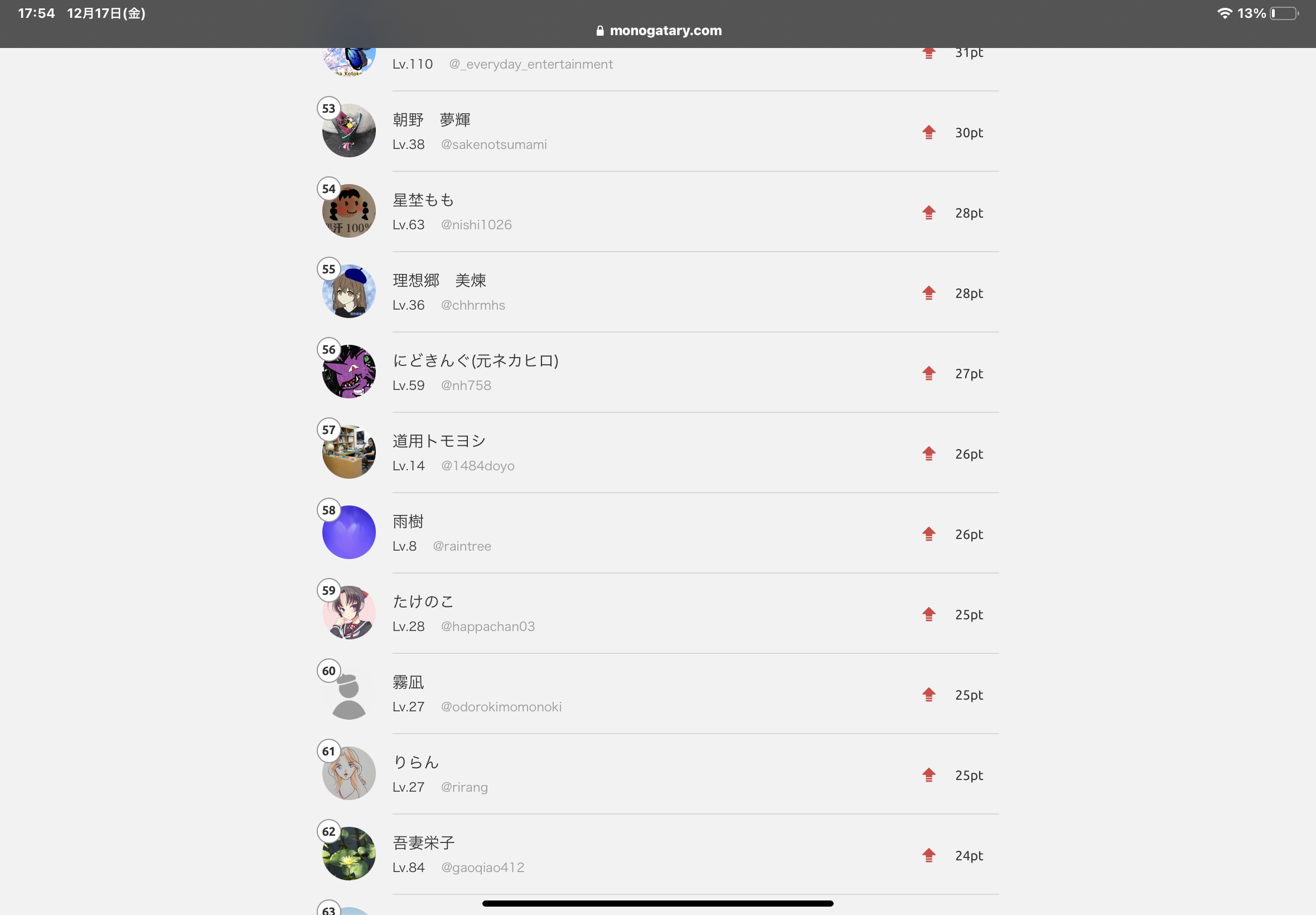Open りらん's profile
Screen dimensions: 1316x915
tap(657, 773)
